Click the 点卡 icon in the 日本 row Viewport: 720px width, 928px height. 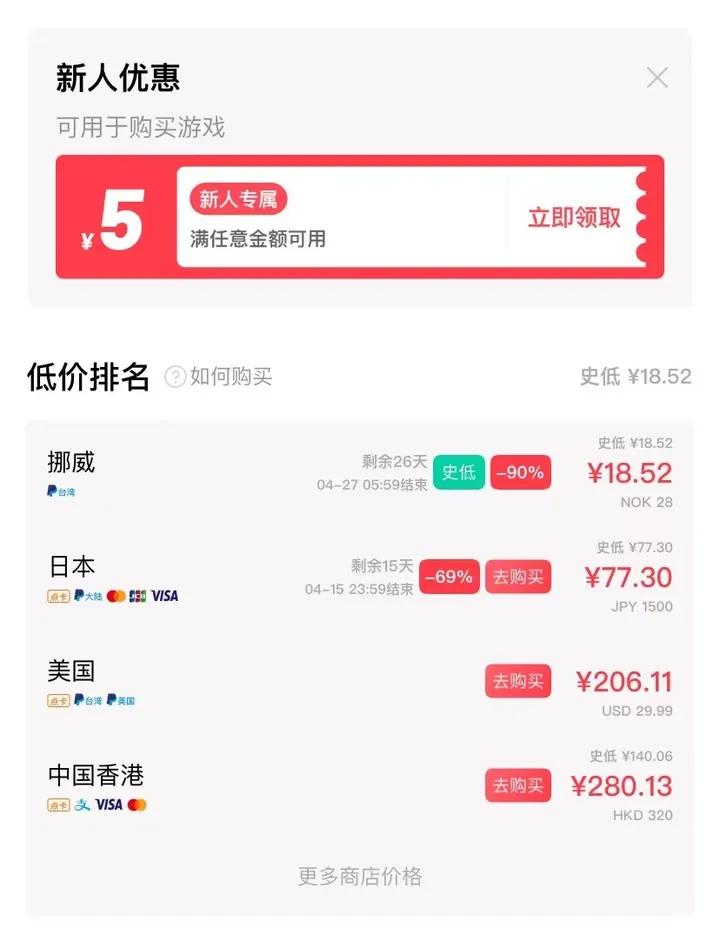click(59, 596)
